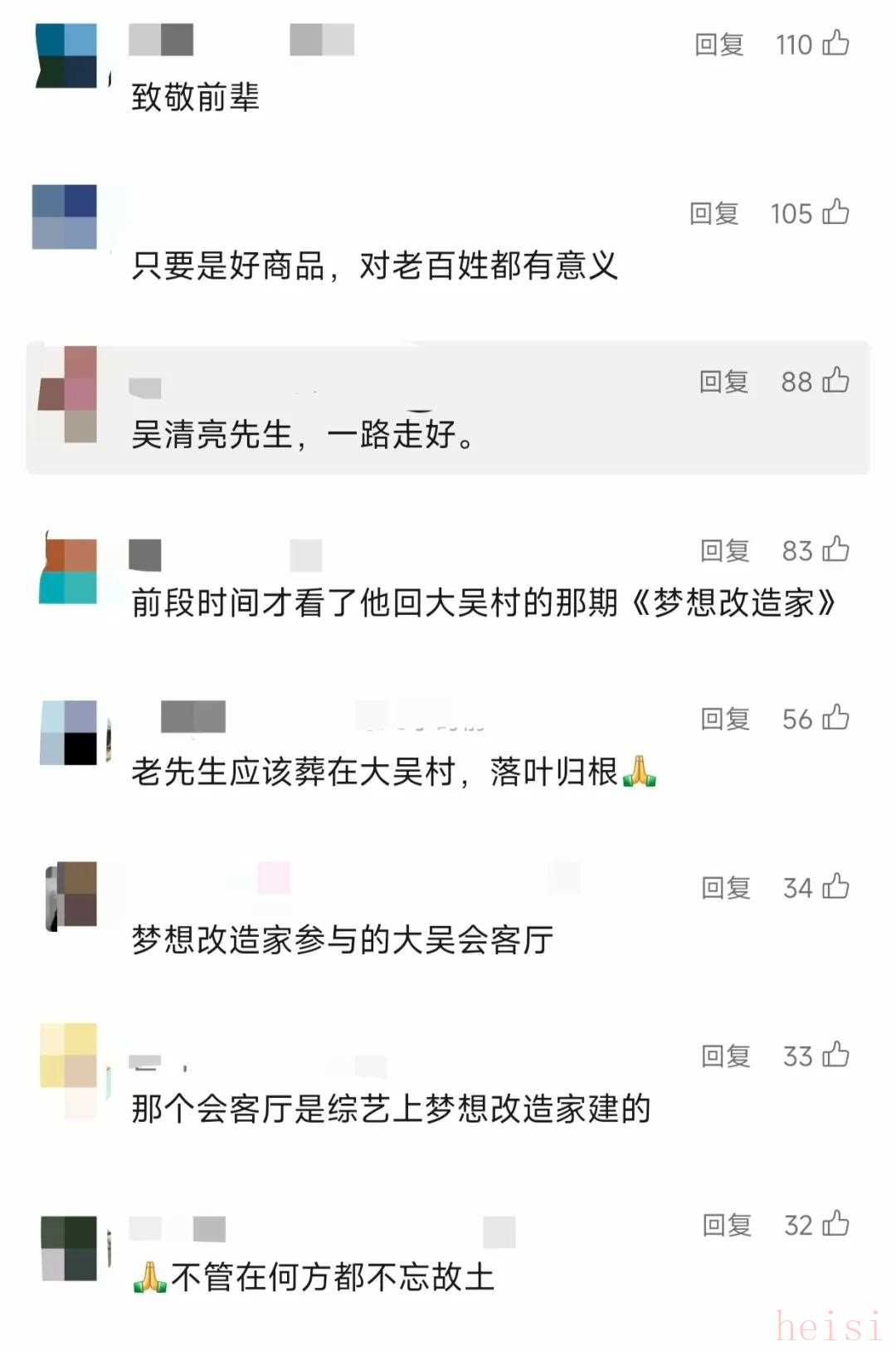Reply to 梦想改造家参与的大吴会客厅 comment
The height and width of the screenshot is (1351, 896).
[725, 888]
